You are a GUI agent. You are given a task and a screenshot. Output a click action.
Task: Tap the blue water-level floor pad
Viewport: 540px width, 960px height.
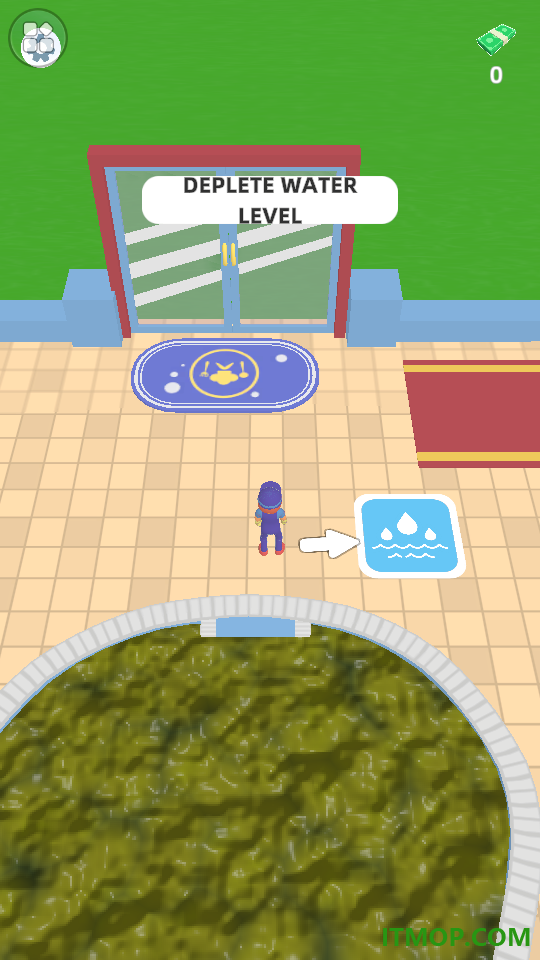click(410, 536)
